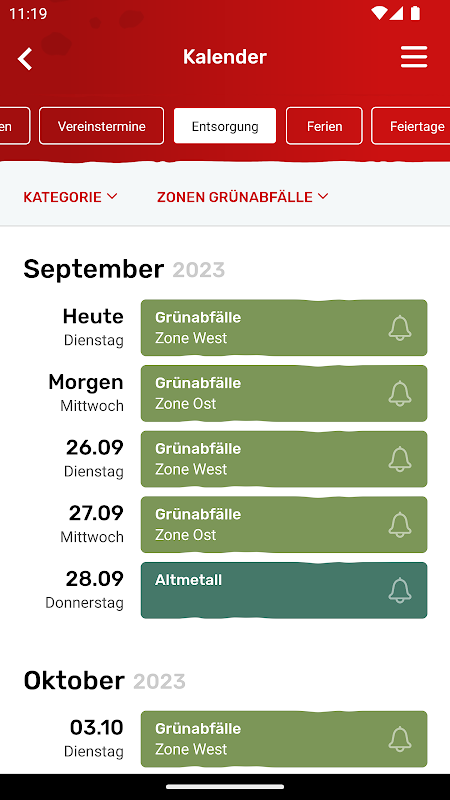Enable reminder bell for Heute's Grünabfälle
Image resolution: width=450 pixels, height=800 pixels.
point(399,328)
